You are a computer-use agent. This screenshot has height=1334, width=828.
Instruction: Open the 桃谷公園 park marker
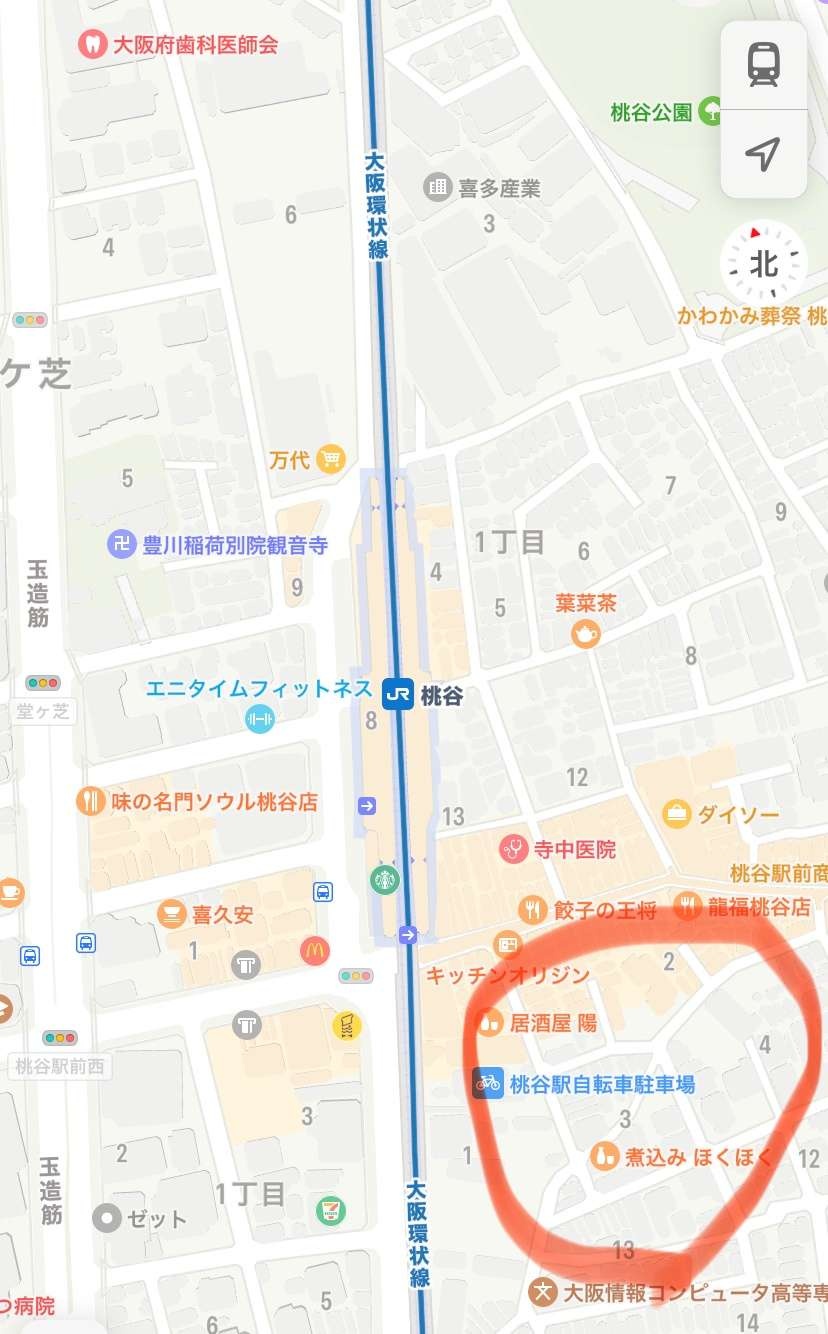point(711,111)
